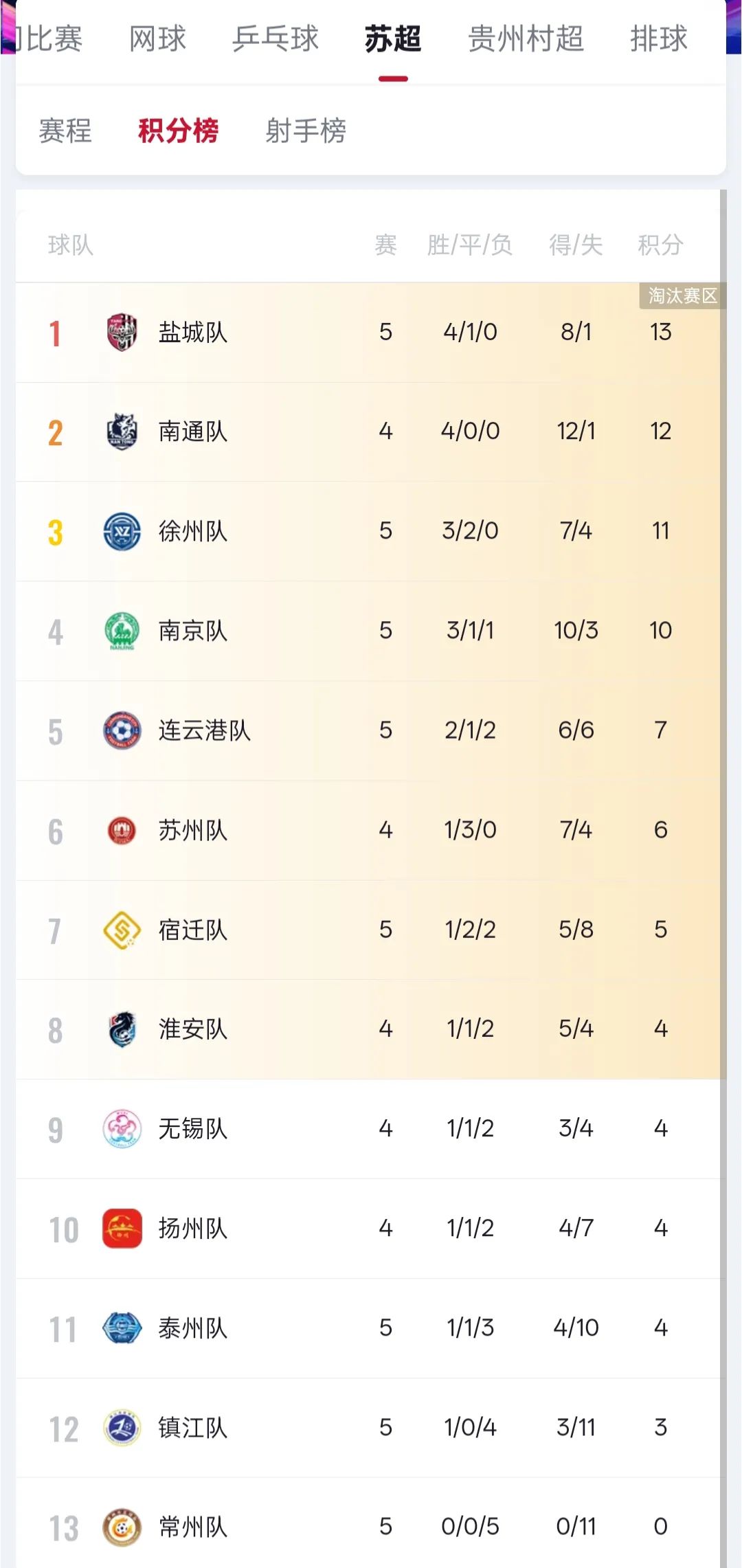Open the 宿迁队 team row
Viewport: 742px width, 1568px height.
tap(371, 930)
